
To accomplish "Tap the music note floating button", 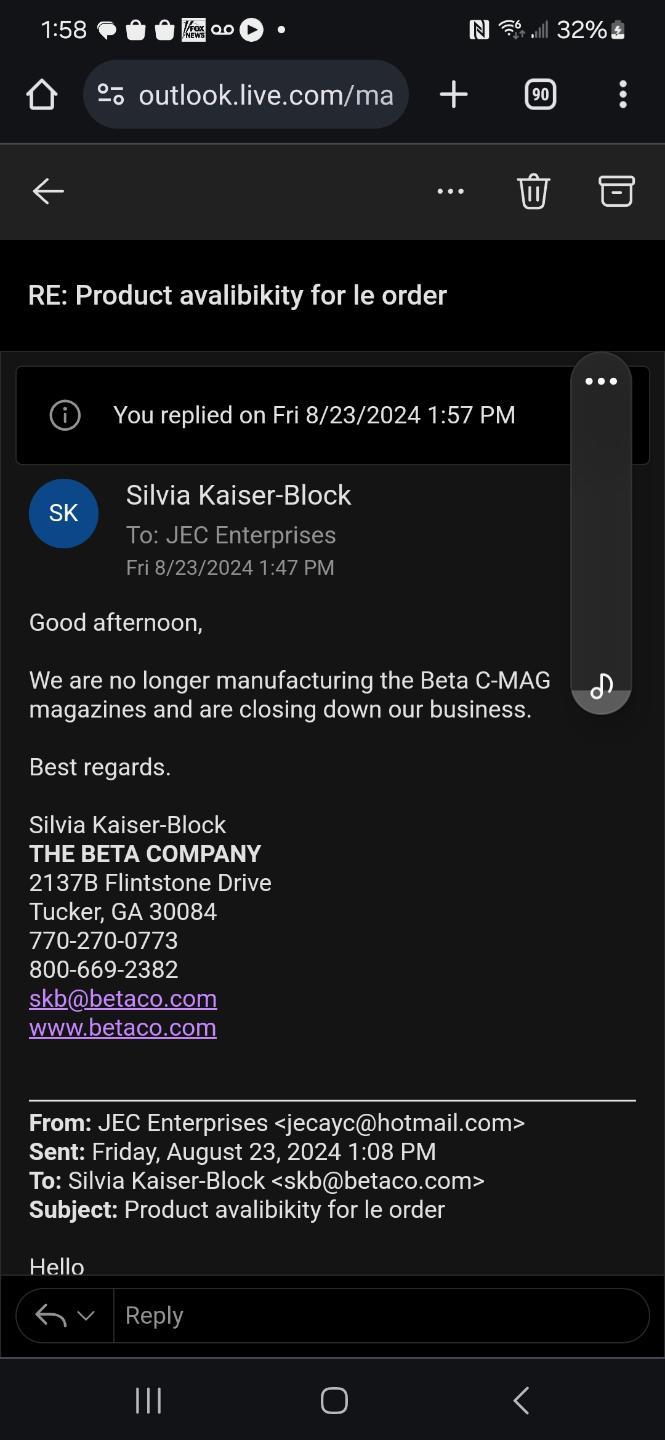I will [x=601, y=687].
